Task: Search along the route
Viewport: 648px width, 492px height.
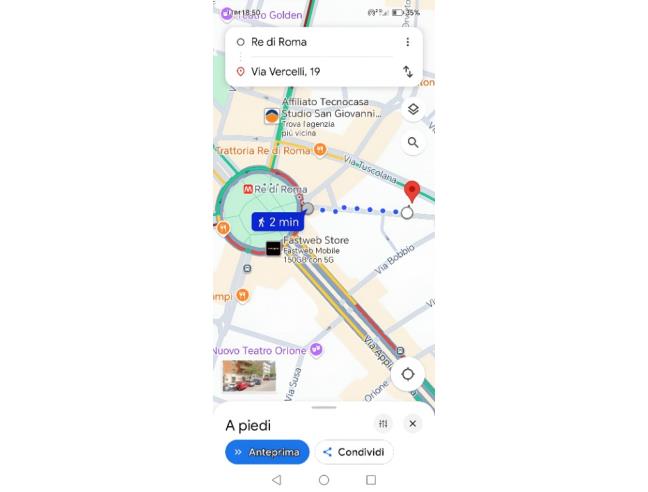Action: (x=412, y=143)
